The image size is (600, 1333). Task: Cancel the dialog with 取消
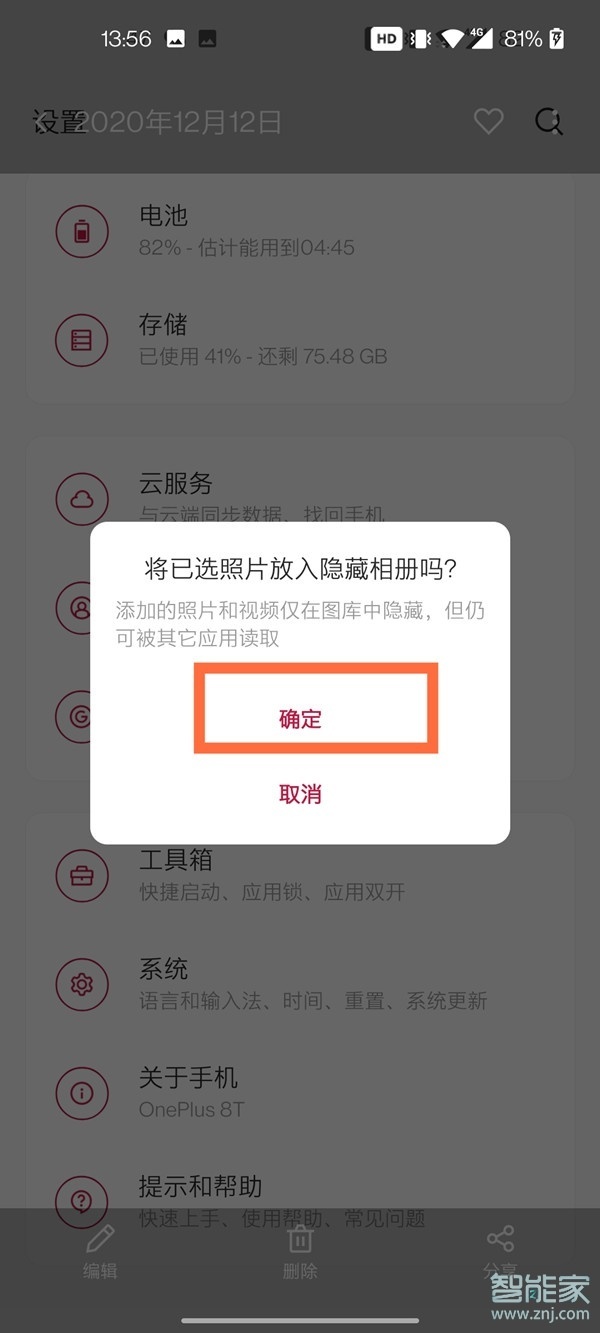[300, 794]
